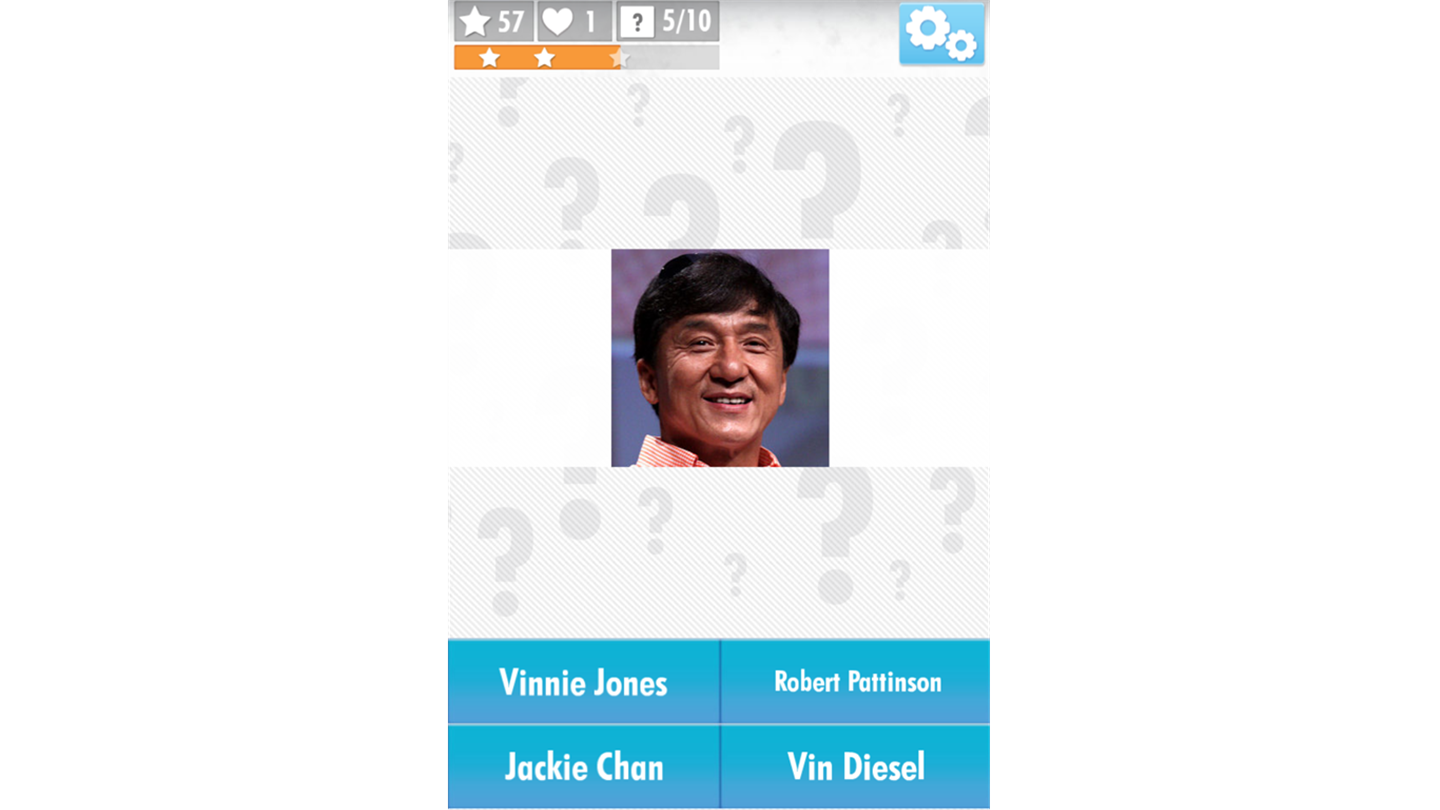Choose Robert Pattinson as the answer
This screenshot has width=1440, height=810.
(x=856, y=682)
